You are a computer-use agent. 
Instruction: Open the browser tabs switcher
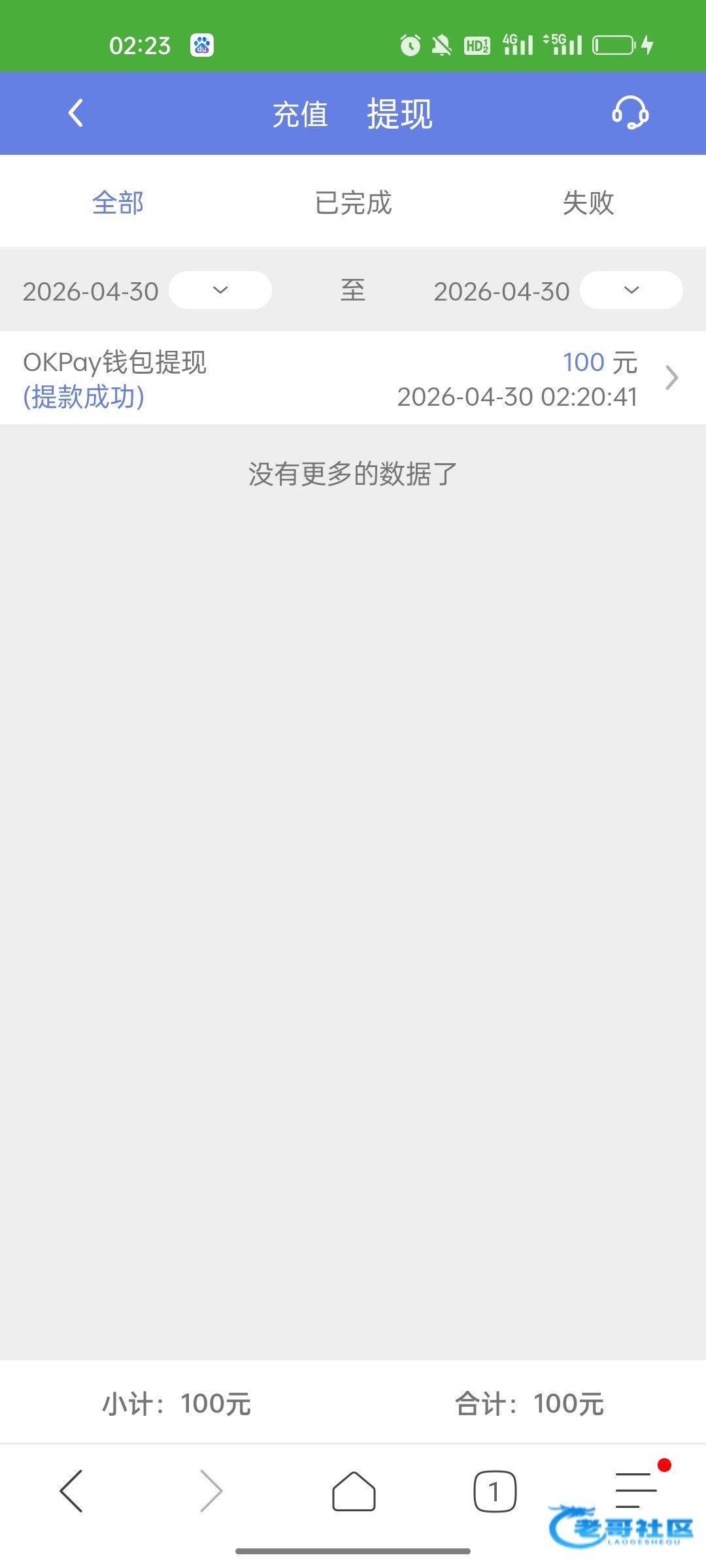(495, 1492)
